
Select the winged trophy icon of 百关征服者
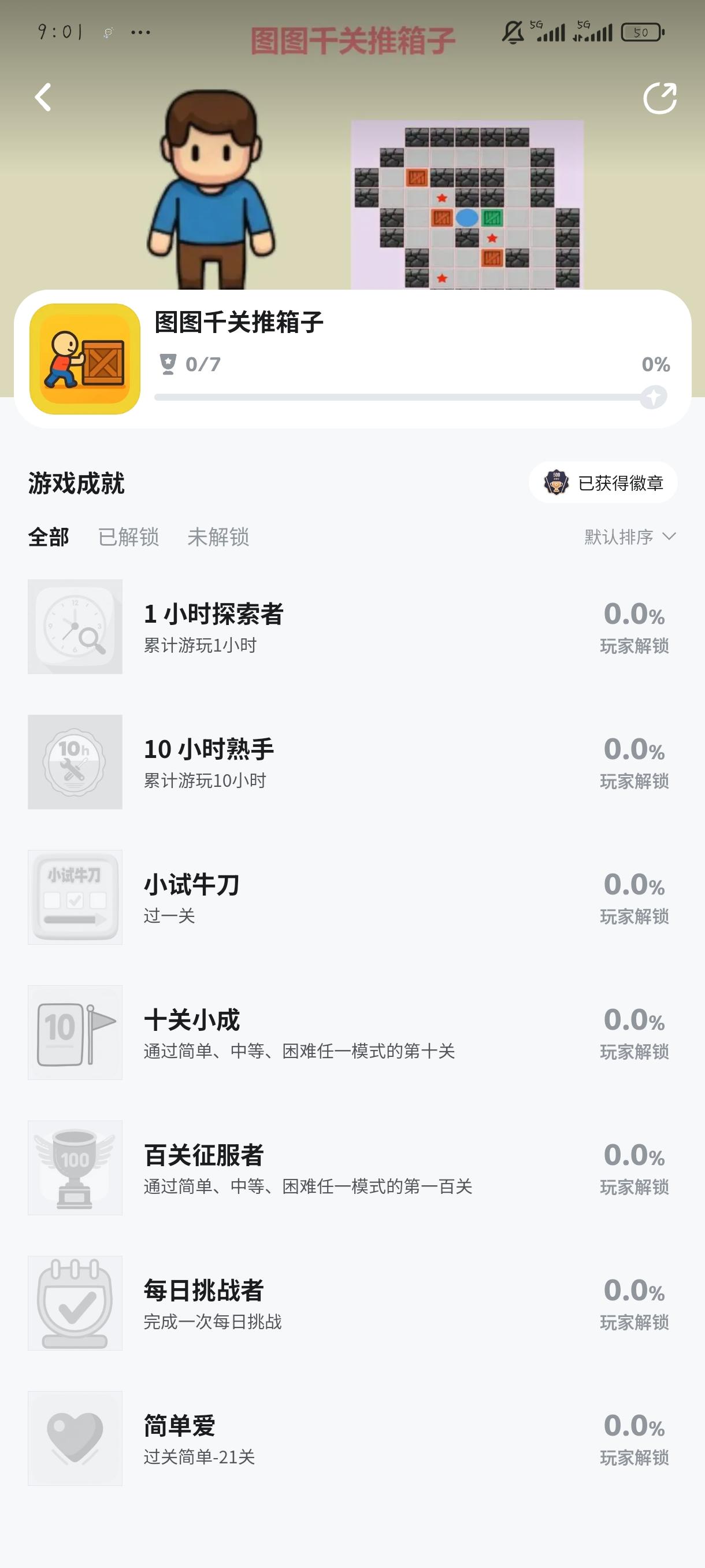pyautogui.click(x=74, y=1168)
